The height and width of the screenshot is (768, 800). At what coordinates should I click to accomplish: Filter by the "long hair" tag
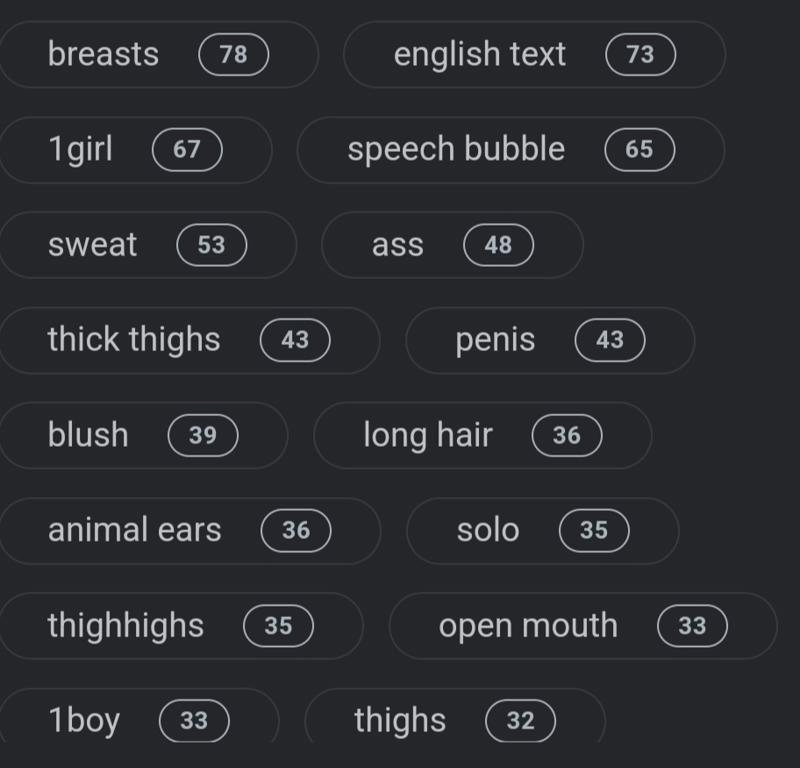pos(482,436)
